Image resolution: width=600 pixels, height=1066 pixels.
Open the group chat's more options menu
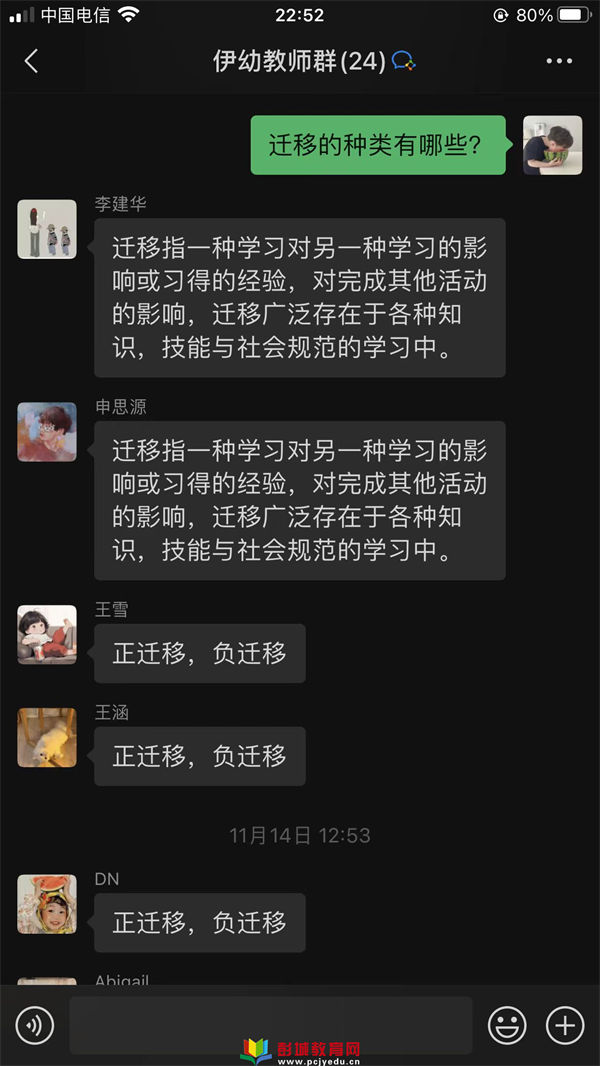(x=559, y=61)
